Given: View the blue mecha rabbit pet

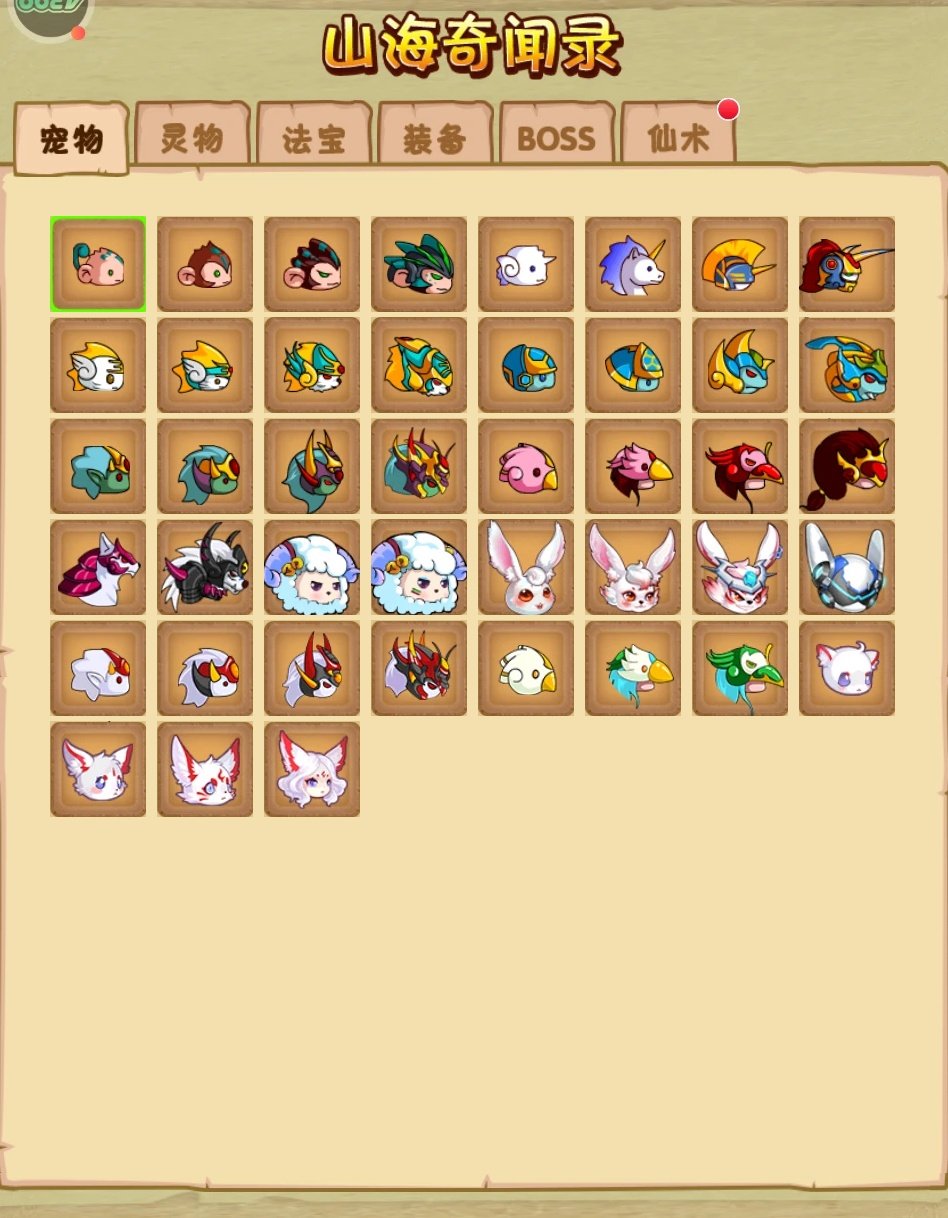Looking at the screenshot, I should 847,568.
